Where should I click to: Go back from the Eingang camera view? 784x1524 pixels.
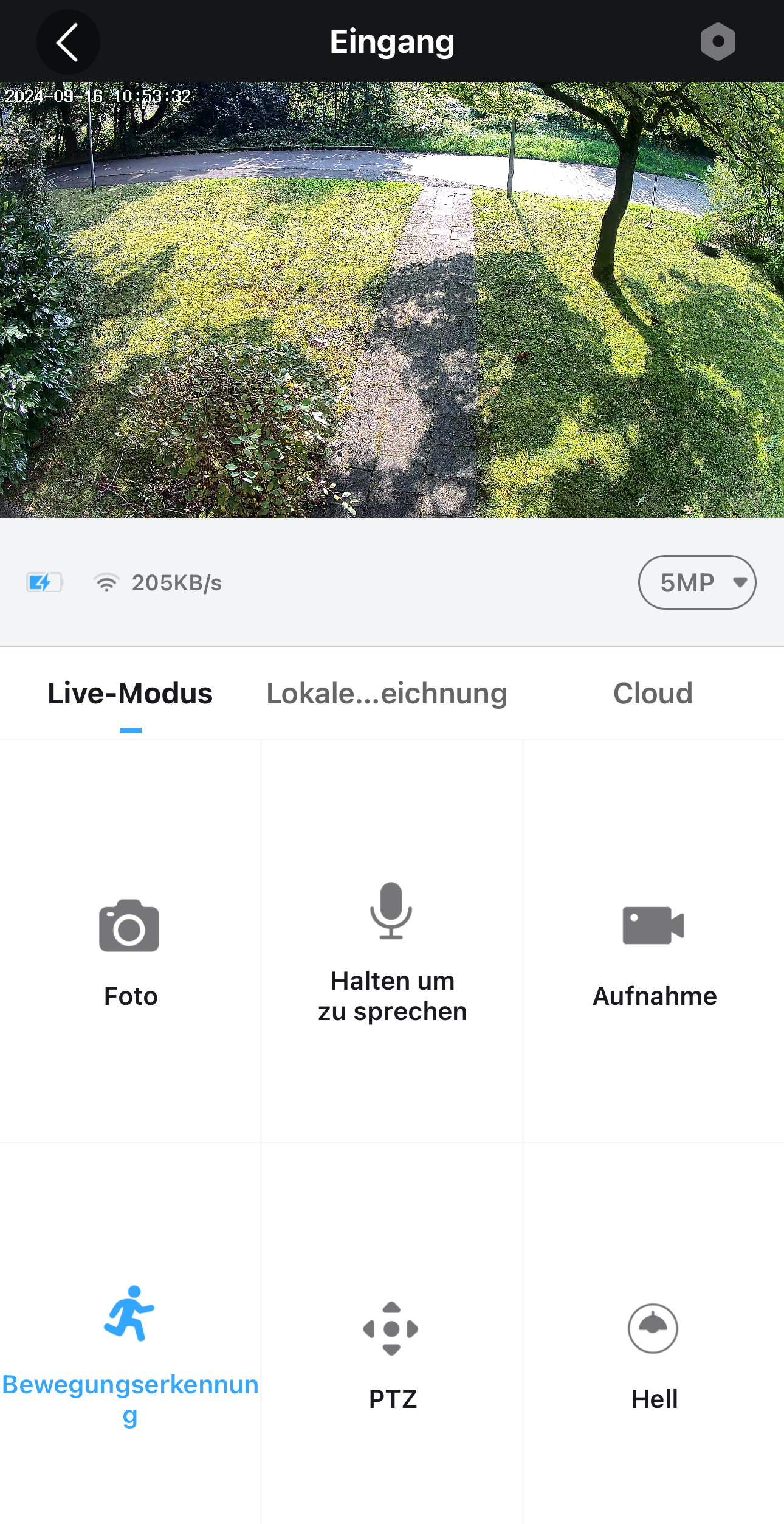pos(67,43)
